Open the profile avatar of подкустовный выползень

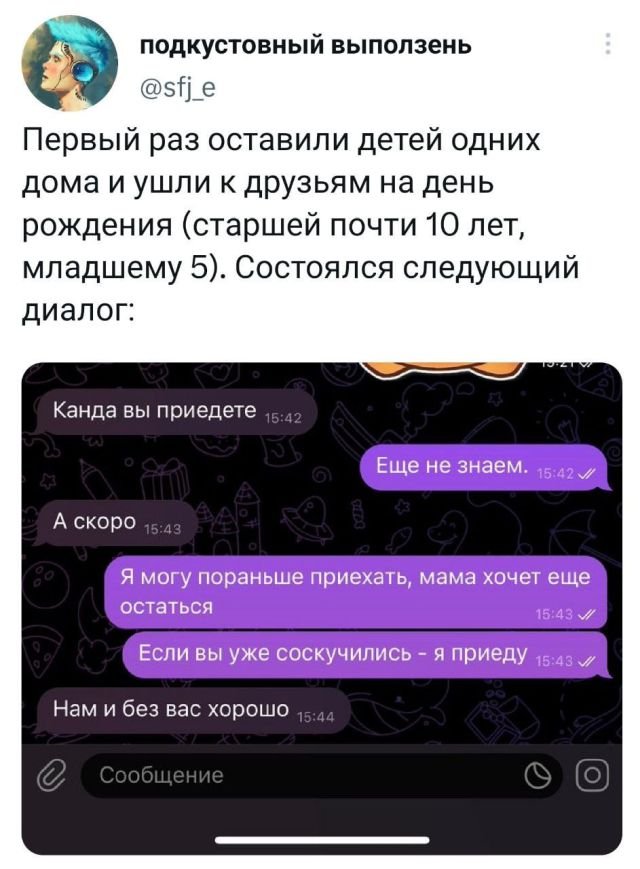tap(66, 68)
